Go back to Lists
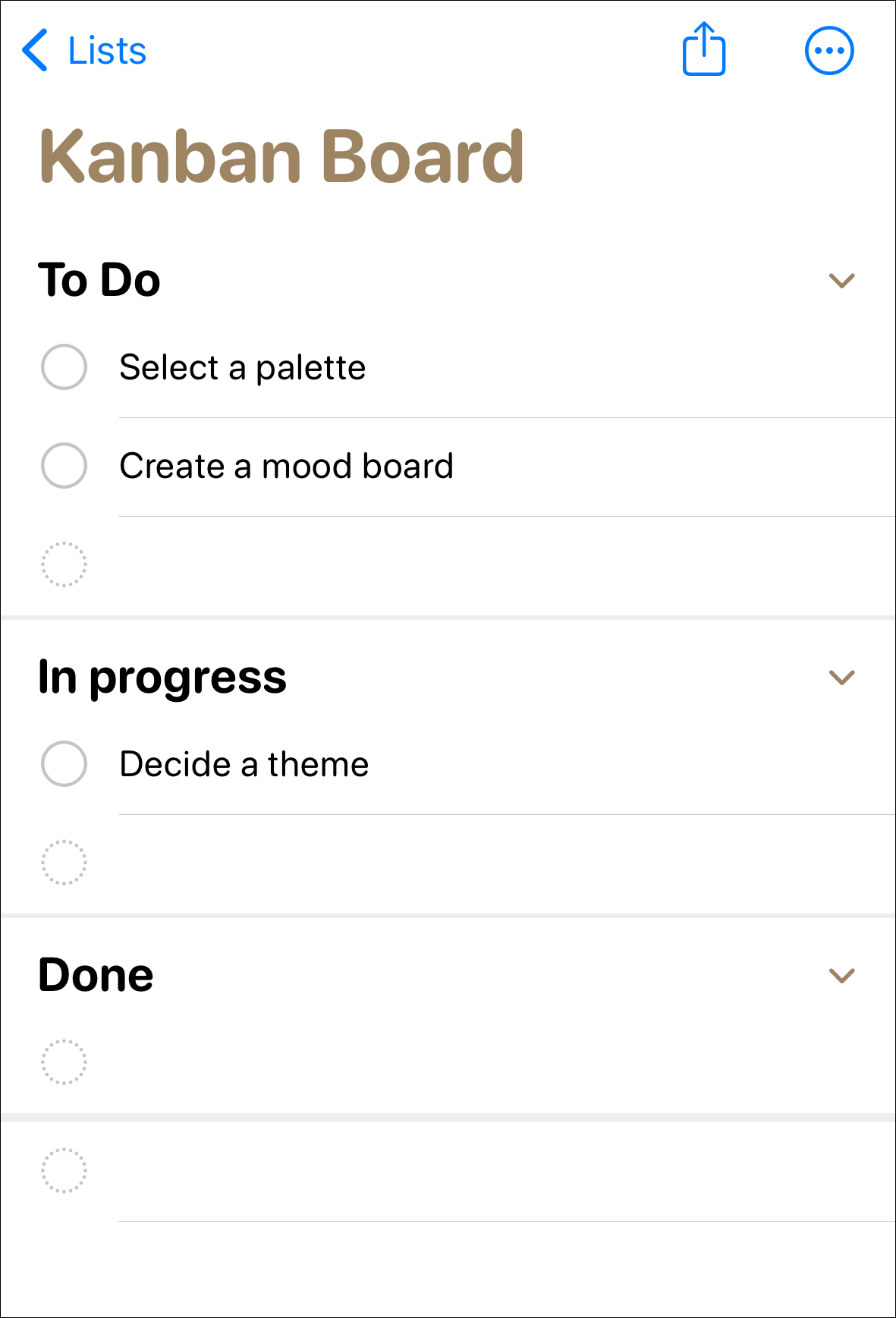Image resolution: width=896 pixels, height=1318 pixels. (83, 51)
